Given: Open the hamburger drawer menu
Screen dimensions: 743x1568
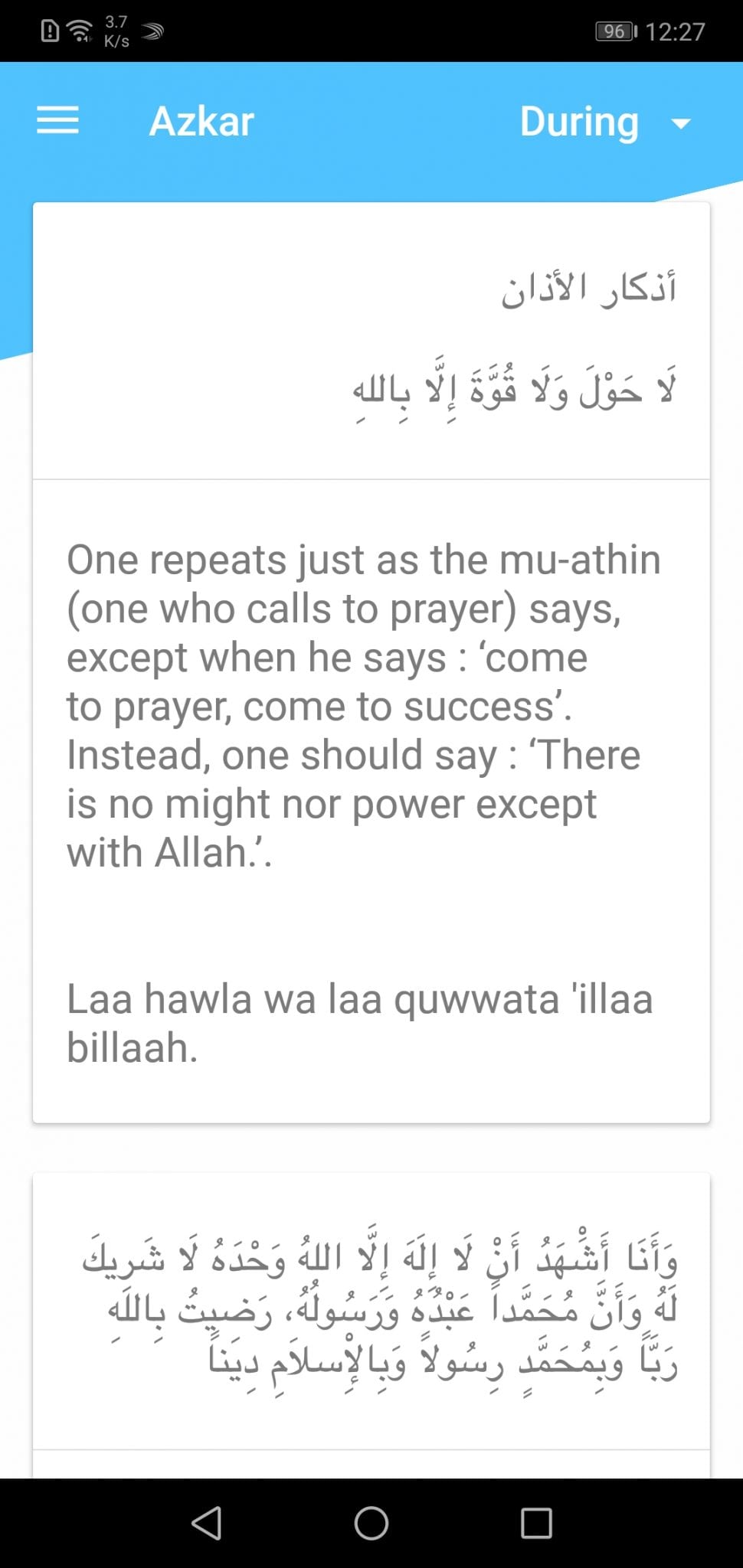Looking at the screenshot, I should click(57, 120).
